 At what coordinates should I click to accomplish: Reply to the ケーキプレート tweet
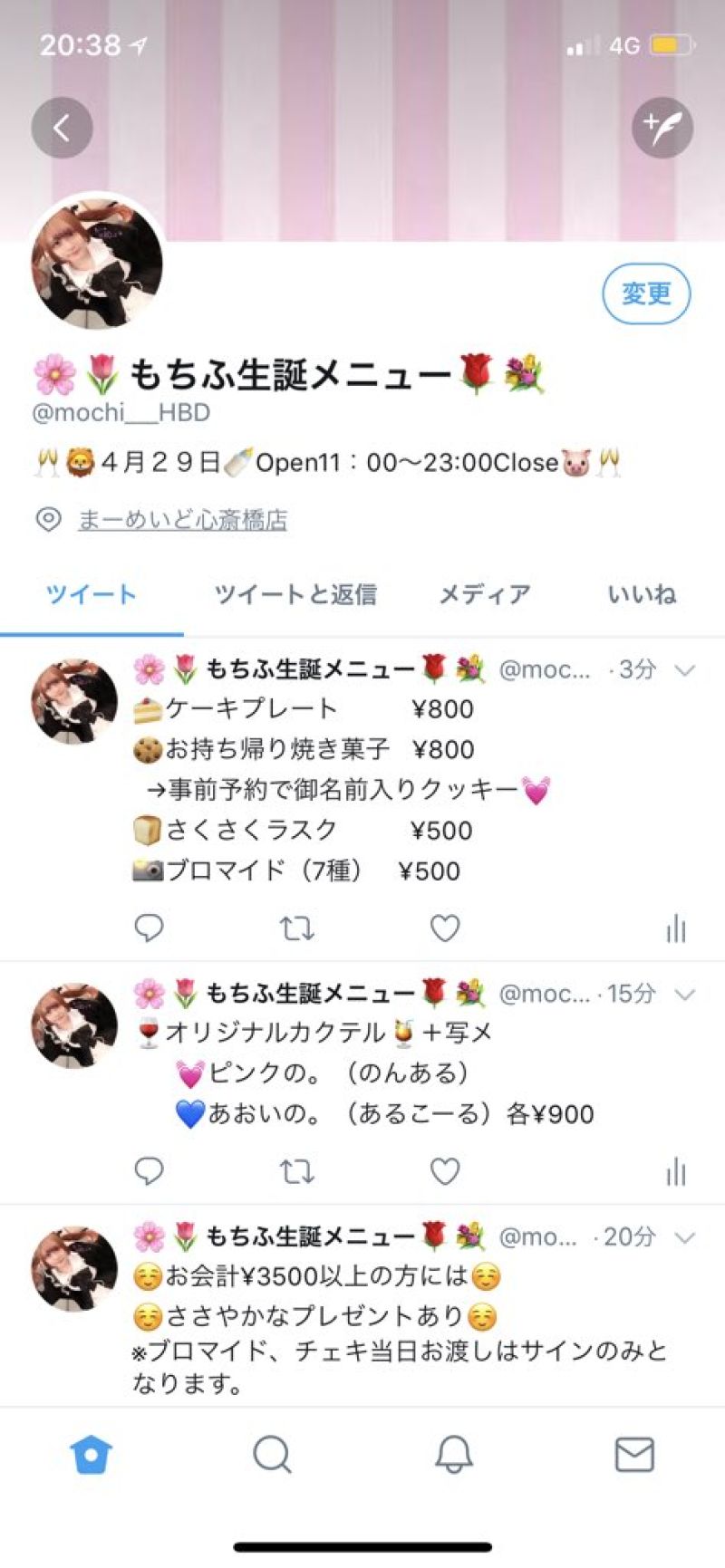(149, 928)
